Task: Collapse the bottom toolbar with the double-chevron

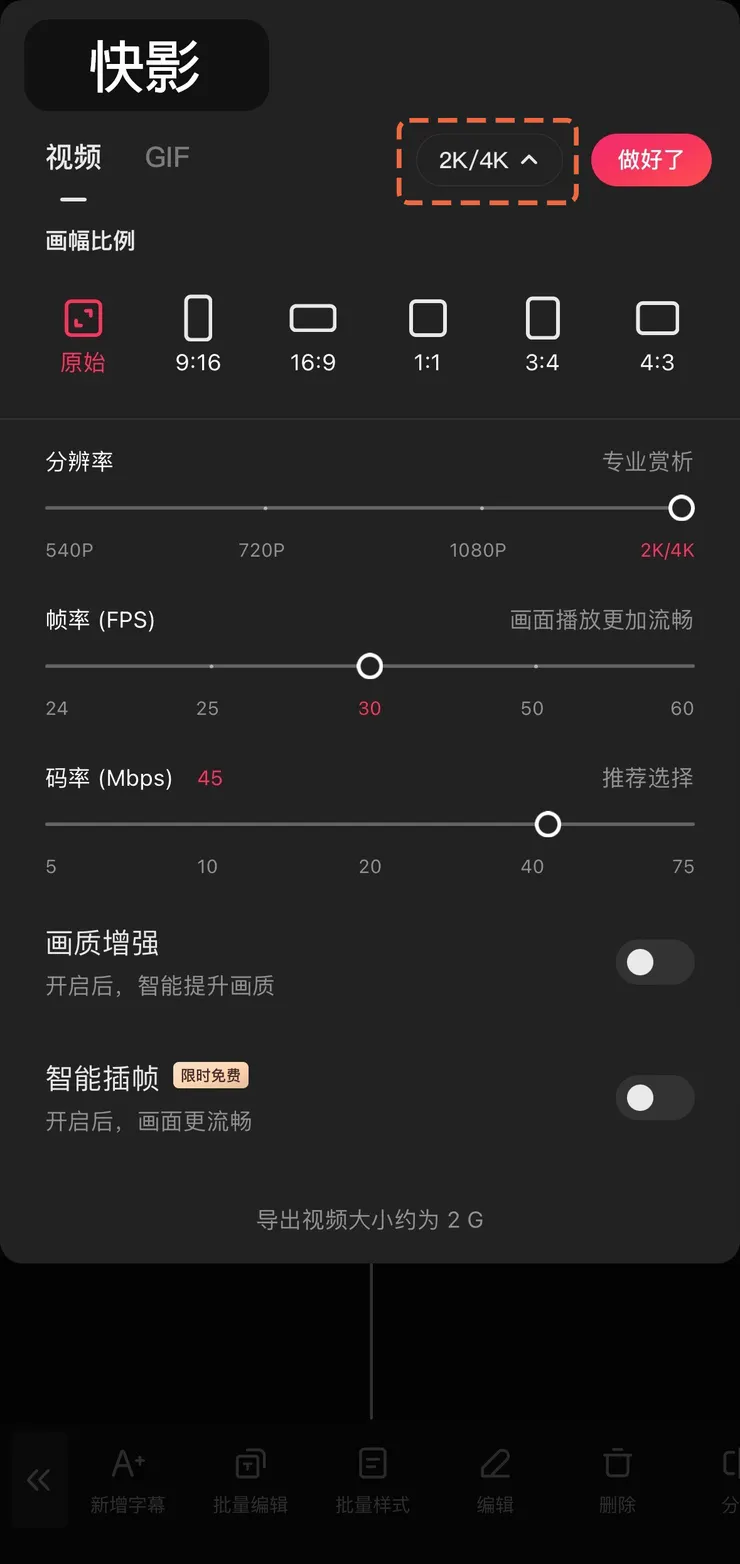Action: (39, 1480)
